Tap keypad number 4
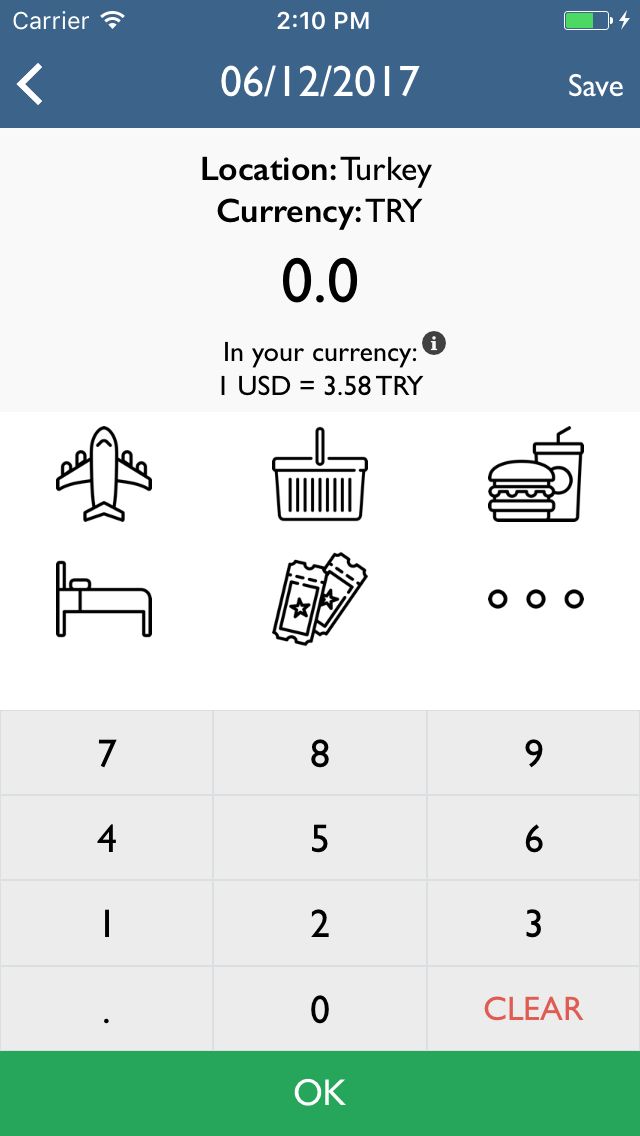 point(106,838)
